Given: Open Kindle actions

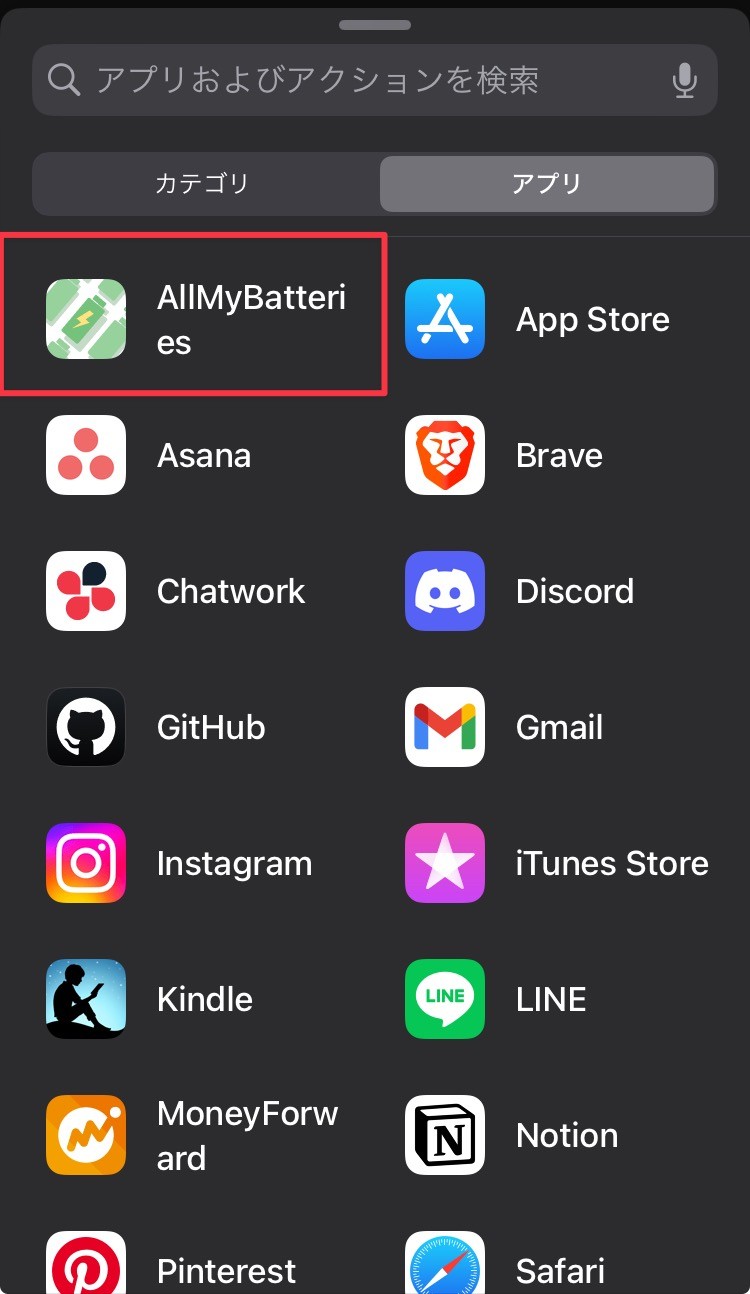Looking at the screenshot, I should 195,999.
